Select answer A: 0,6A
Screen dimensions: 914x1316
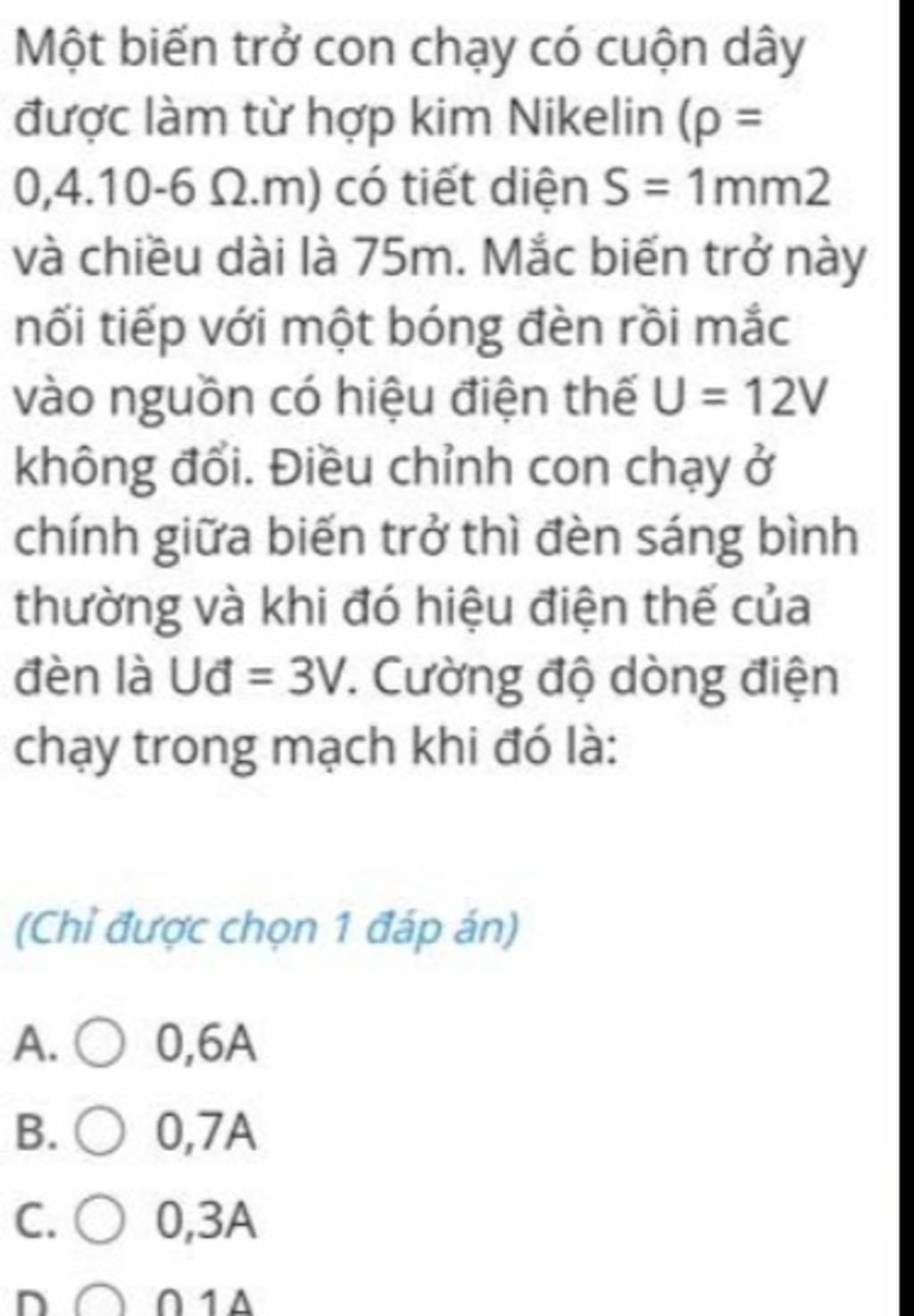point(100,1045)
